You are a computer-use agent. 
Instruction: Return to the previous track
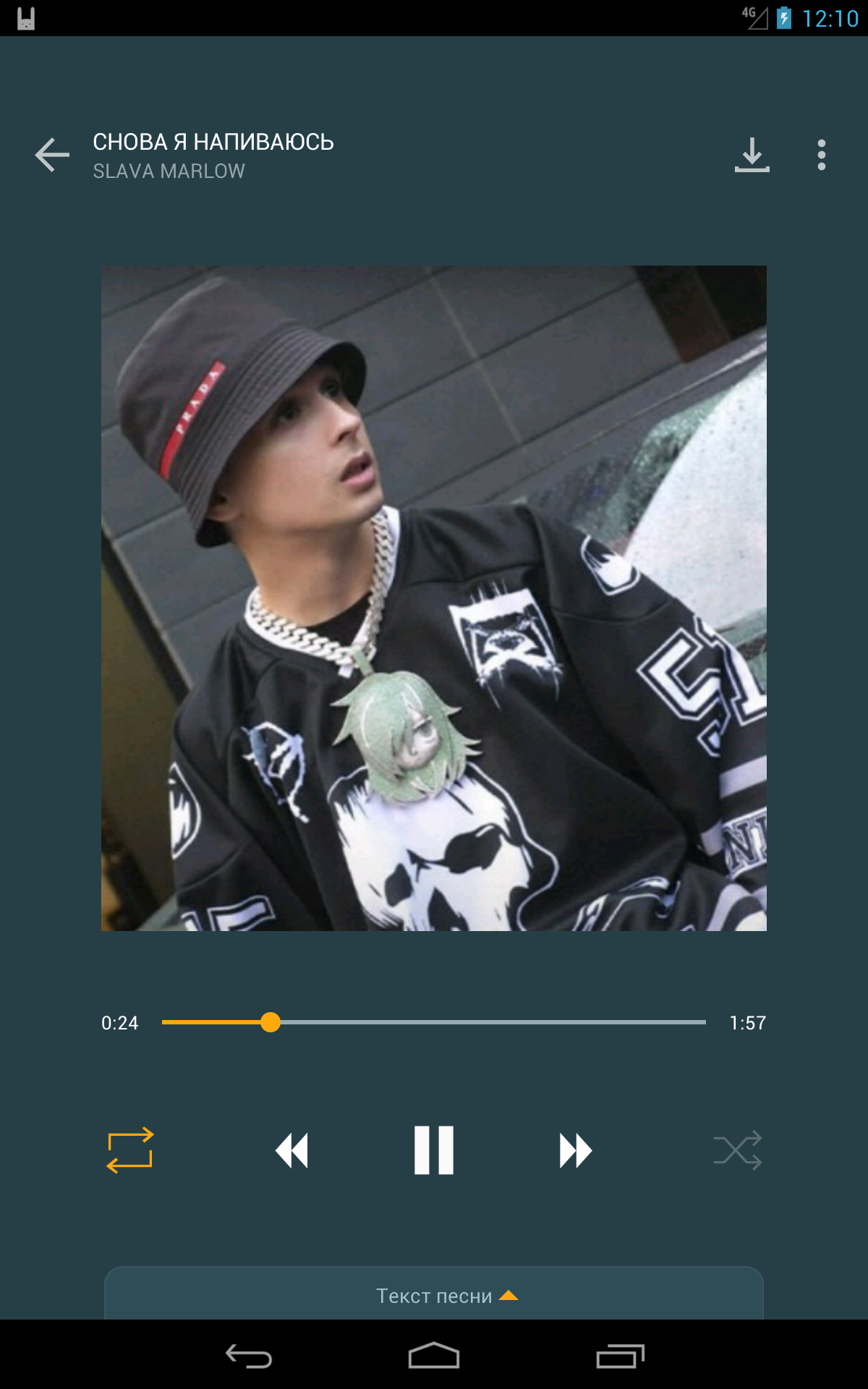pyautogui.click(x=292, y=1150)
